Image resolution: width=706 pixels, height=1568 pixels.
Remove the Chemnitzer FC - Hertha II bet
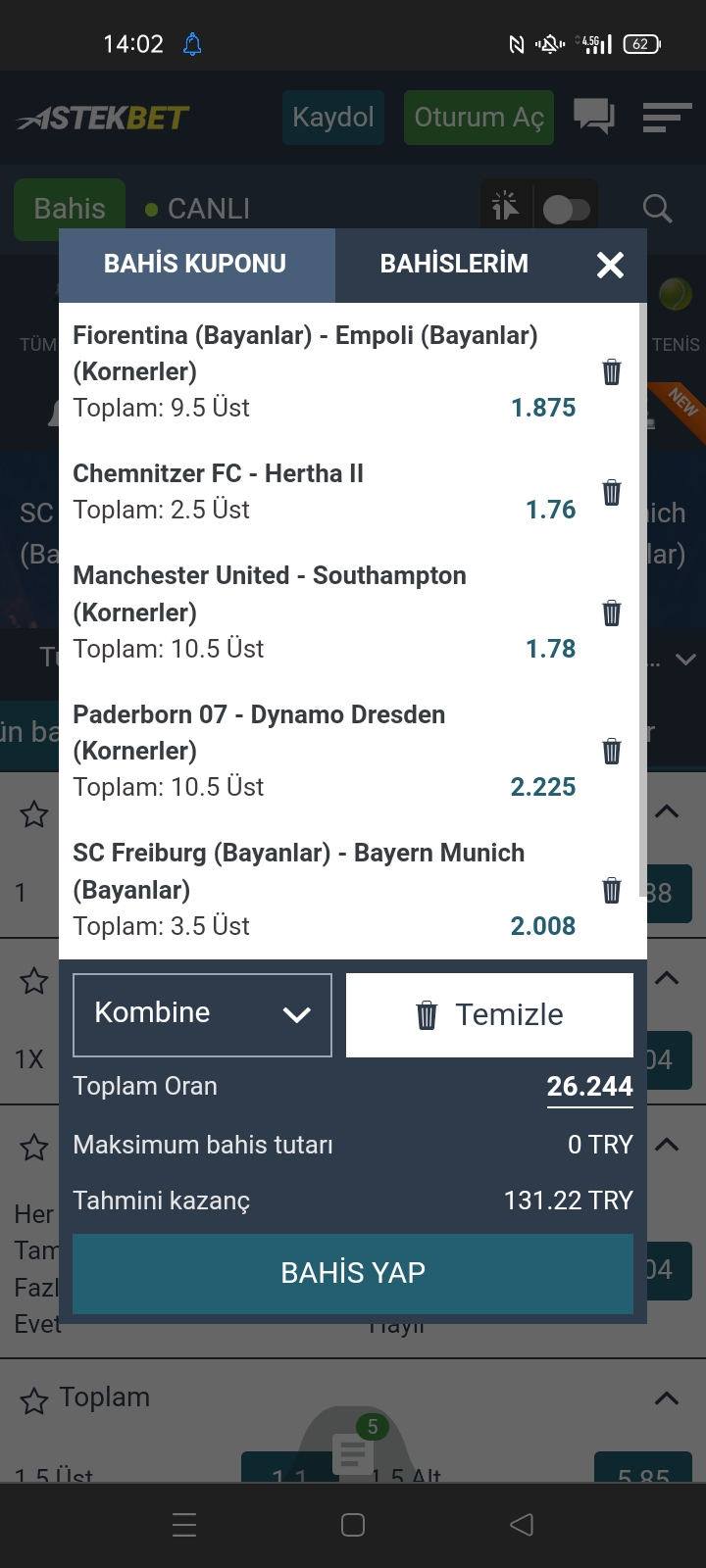coord(611,492)
